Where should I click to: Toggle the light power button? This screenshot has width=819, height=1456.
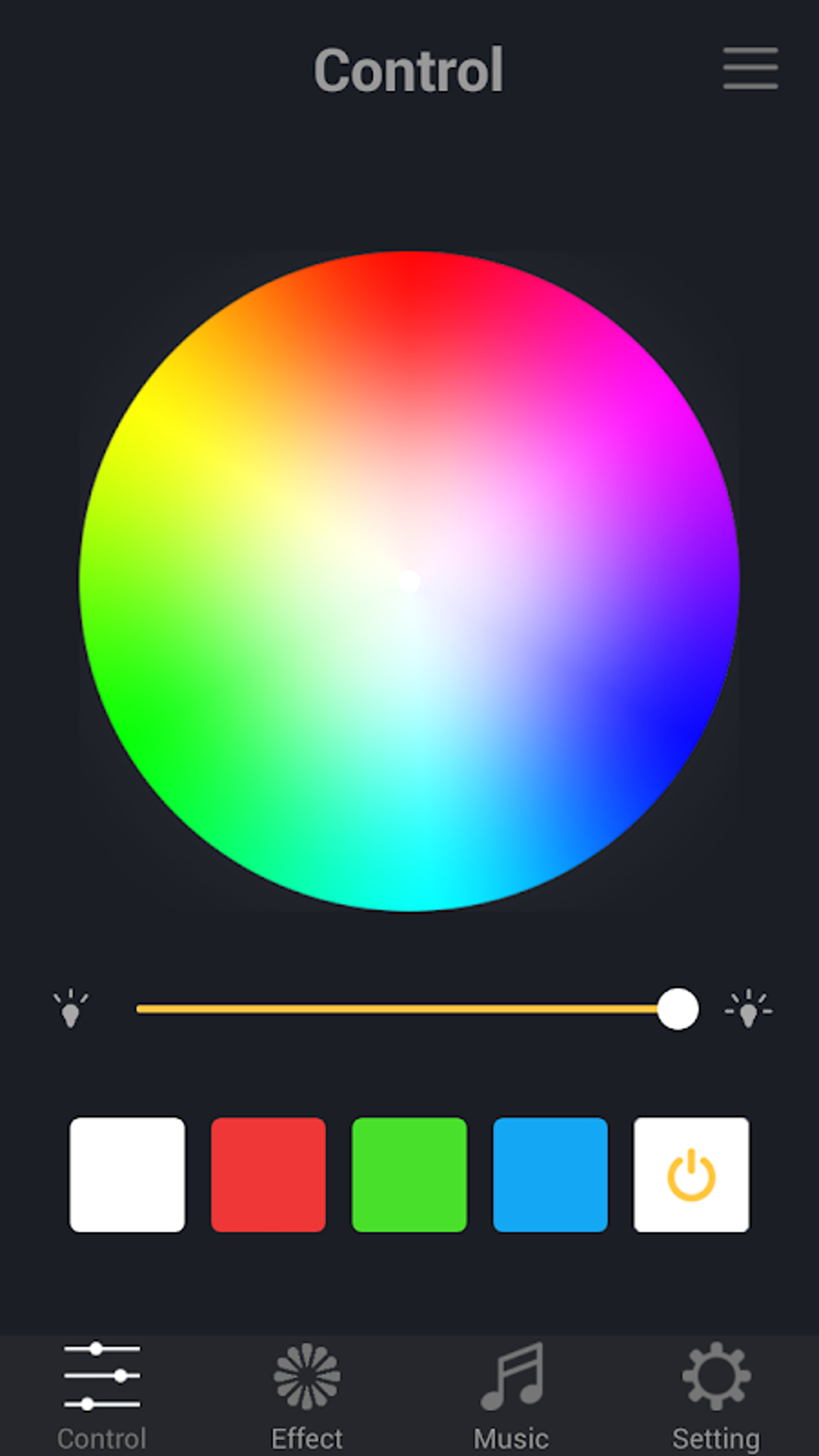[691, 1174]
